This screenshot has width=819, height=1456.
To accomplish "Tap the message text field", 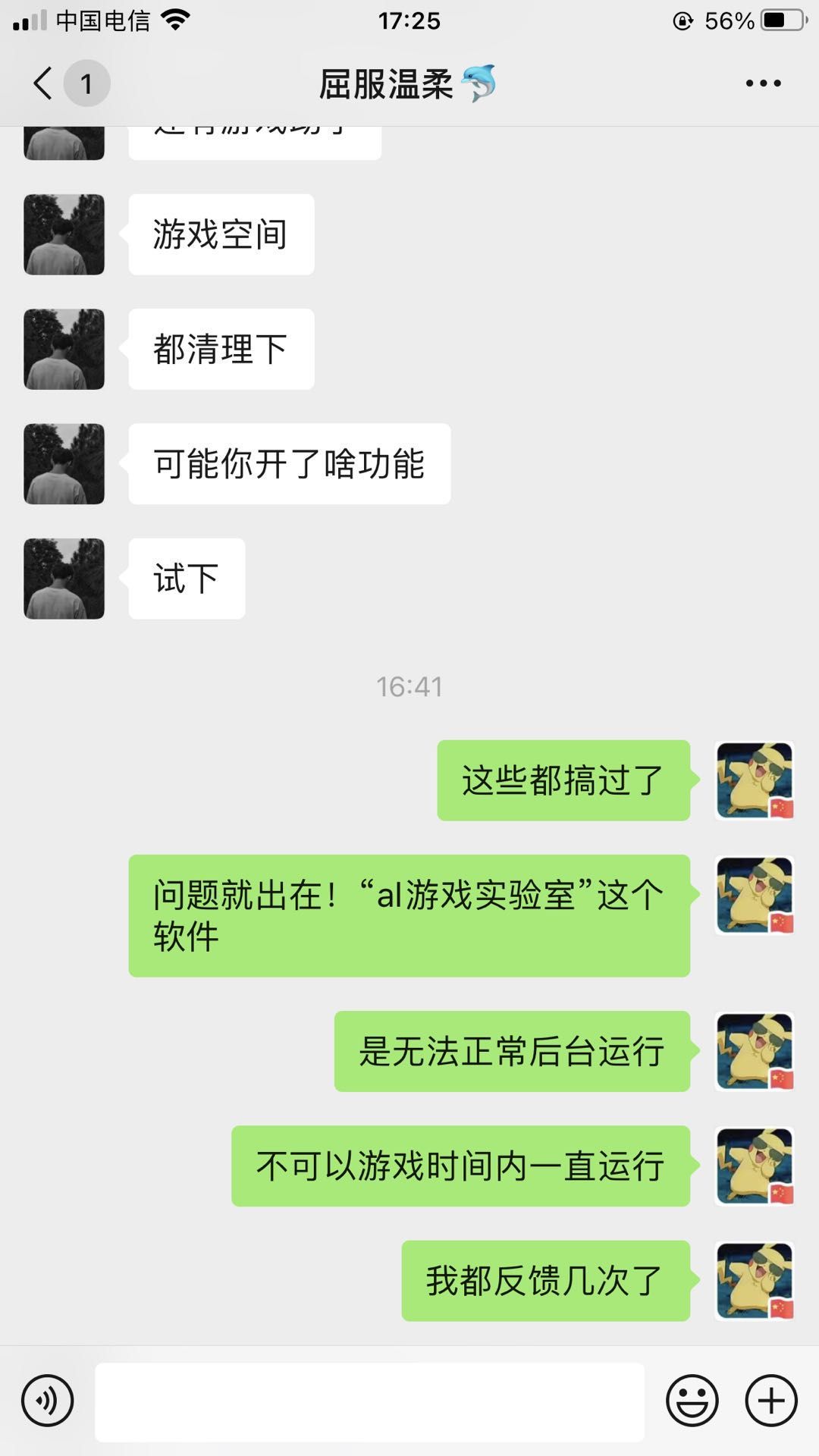I will click(369, 1401).
